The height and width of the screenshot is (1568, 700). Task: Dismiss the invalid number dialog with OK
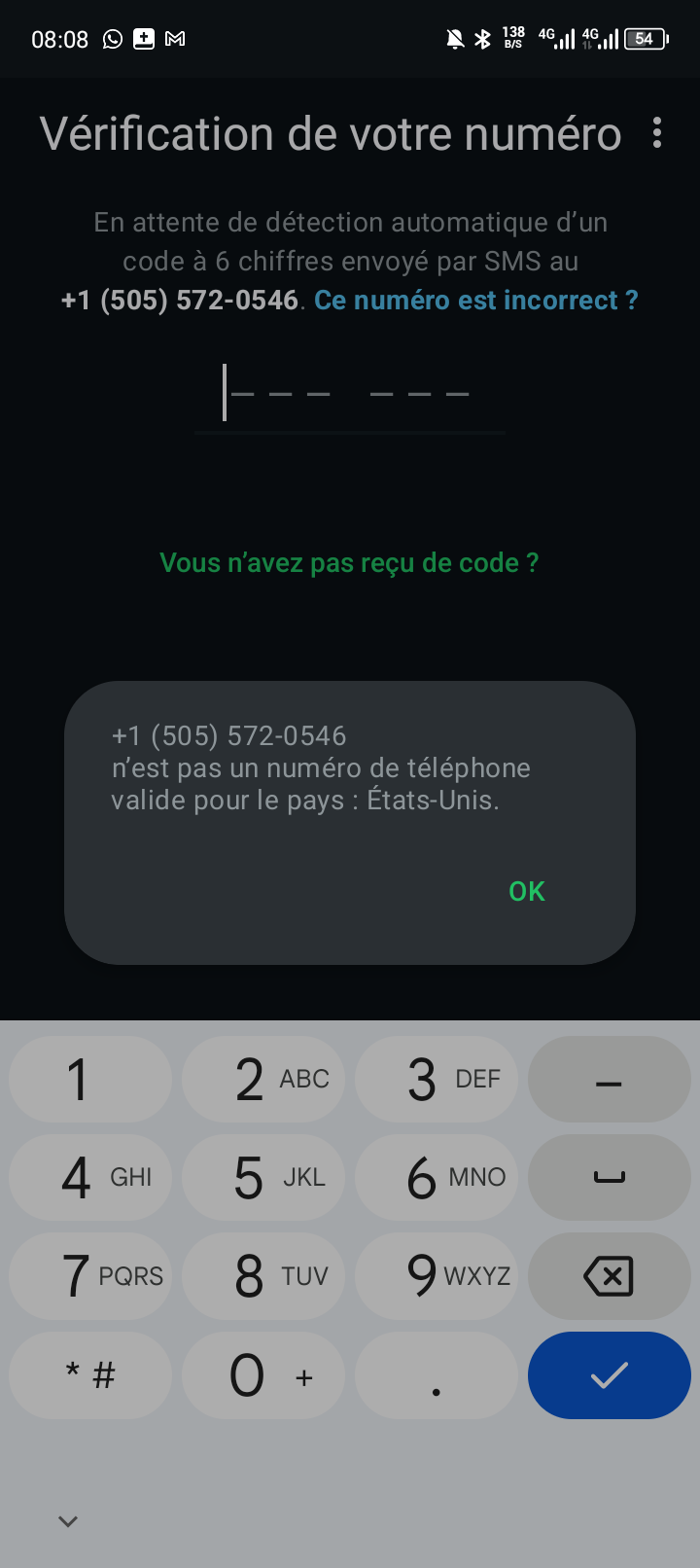pyautogui.click(x=527, y=891)
